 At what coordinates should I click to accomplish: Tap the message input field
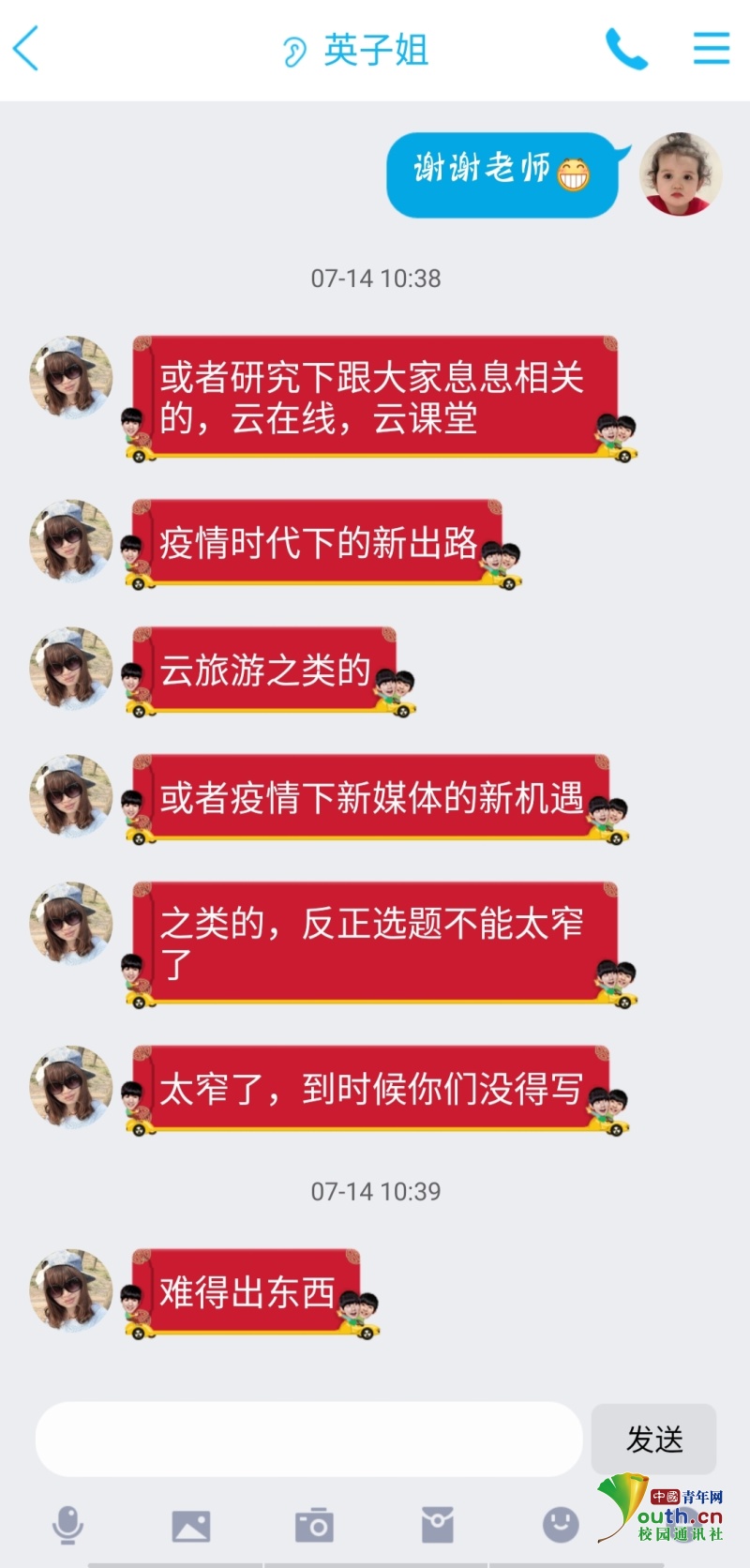click(309, 1439)
